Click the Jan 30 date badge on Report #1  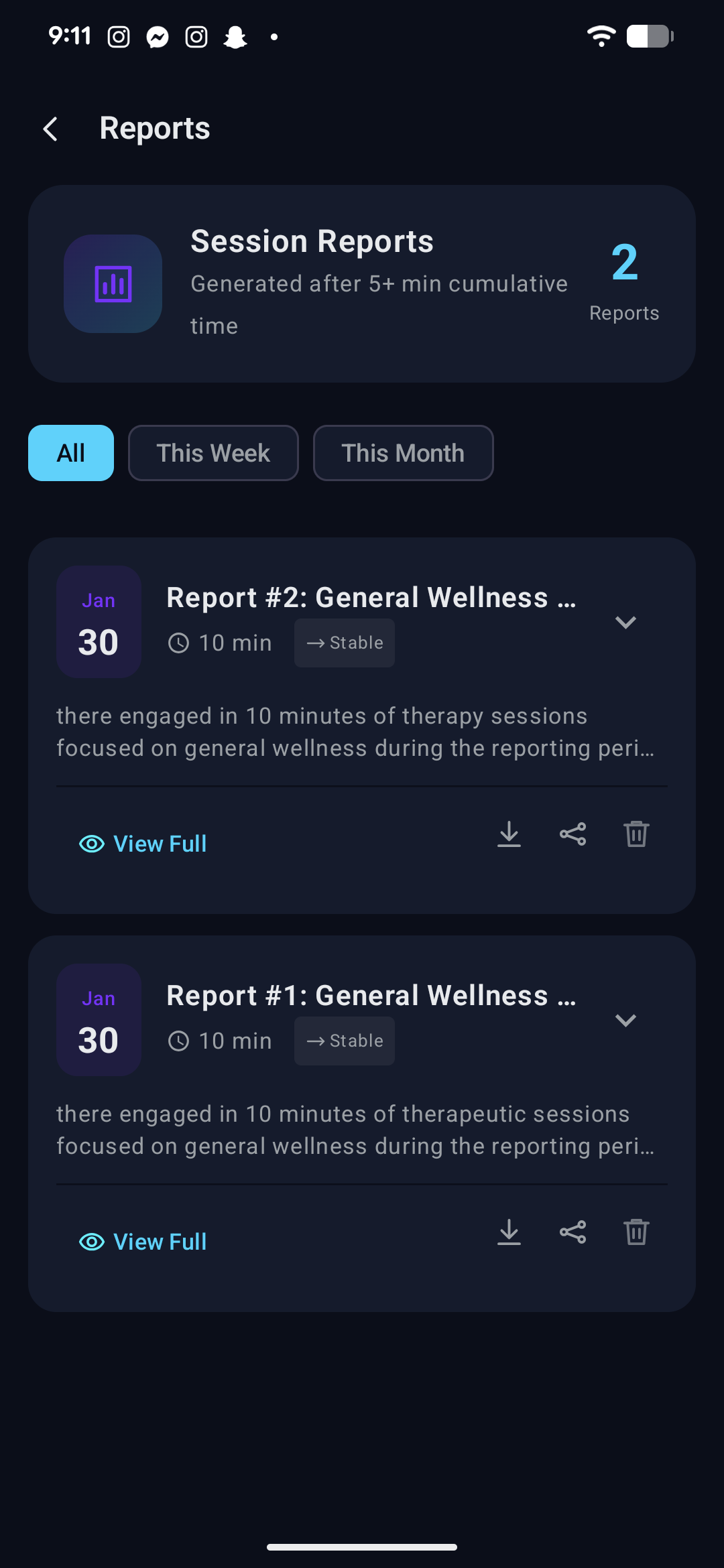coord(98,1021)
